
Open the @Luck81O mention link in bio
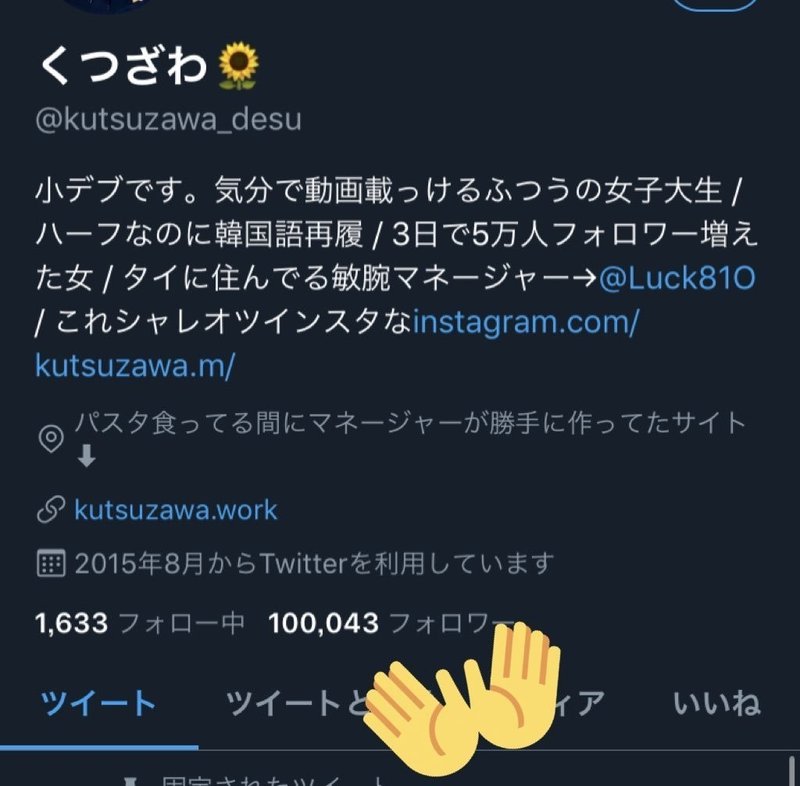[676, 278]
